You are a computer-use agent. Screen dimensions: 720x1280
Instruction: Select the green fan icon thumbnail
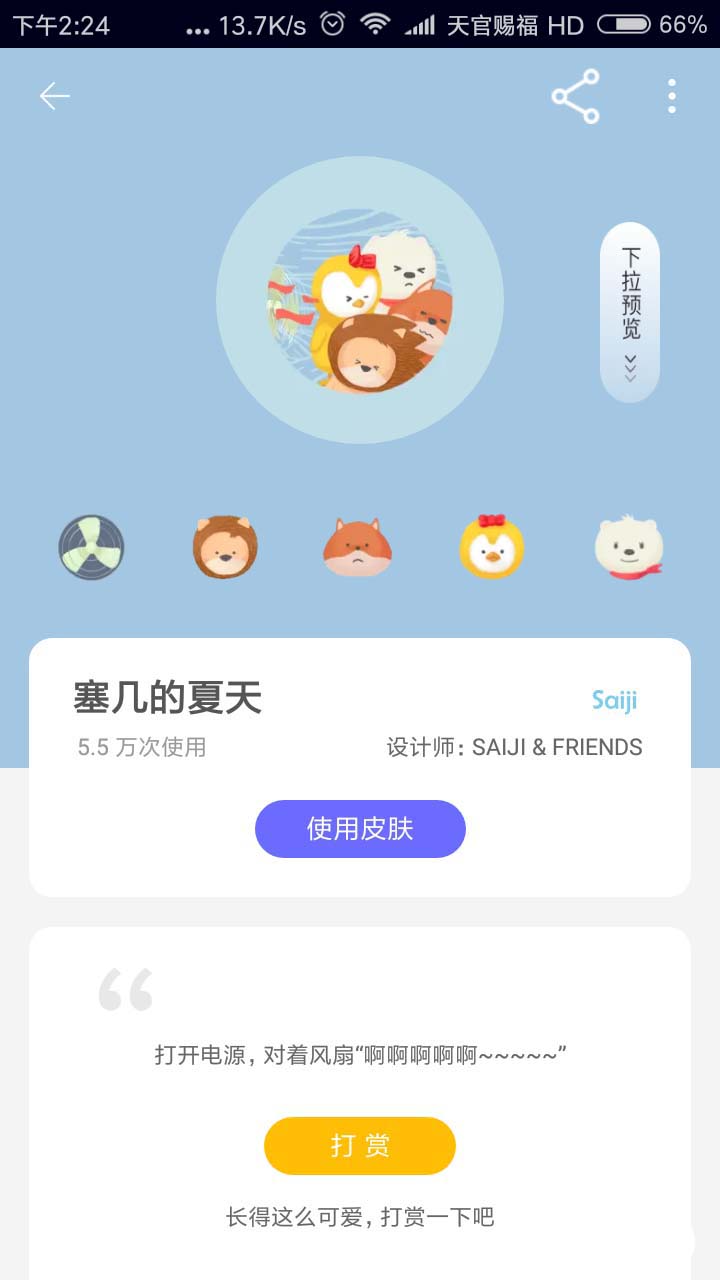91,547
